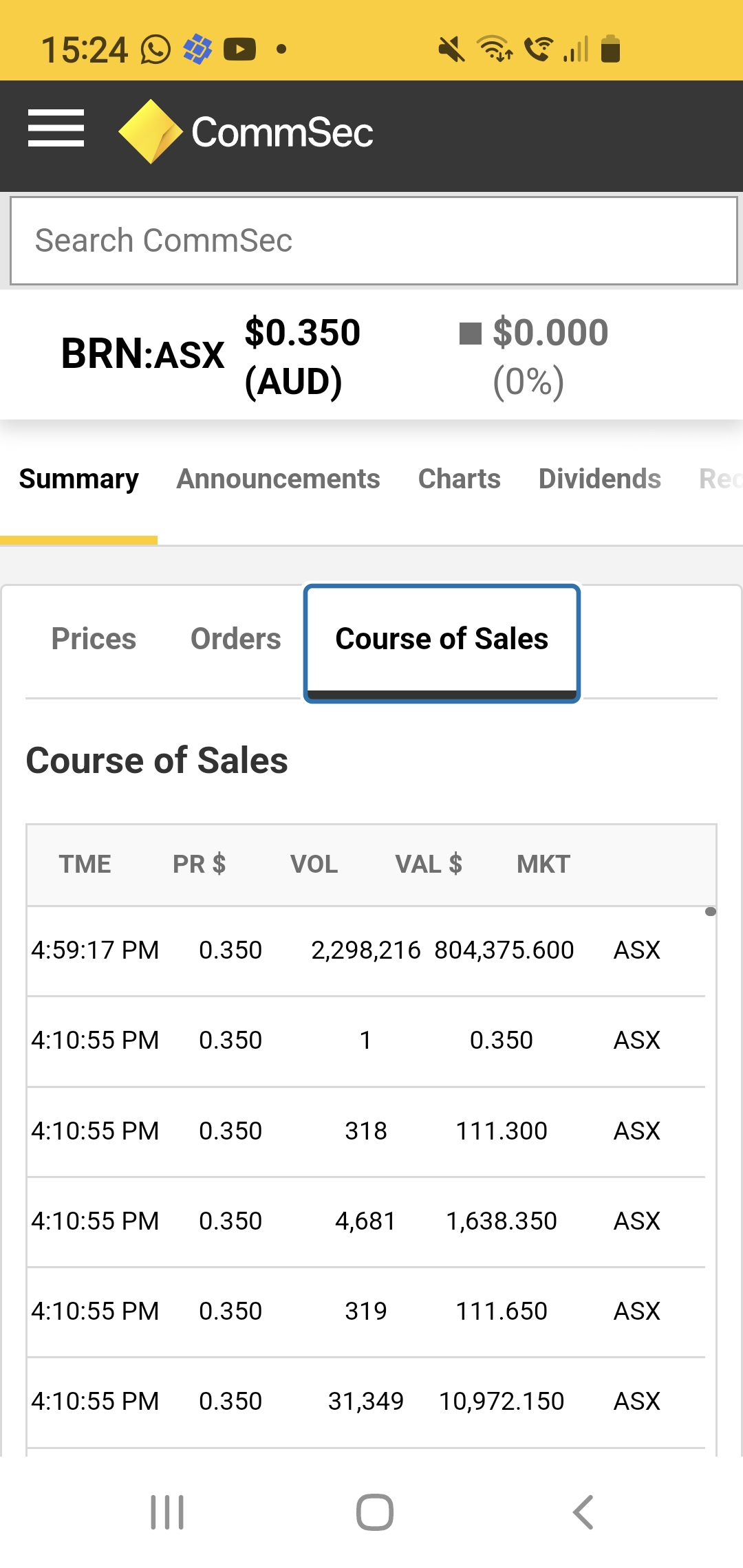The image size is (743, 1568).
Task: Open the Charts tab
Action: click(x=459, y=479)
